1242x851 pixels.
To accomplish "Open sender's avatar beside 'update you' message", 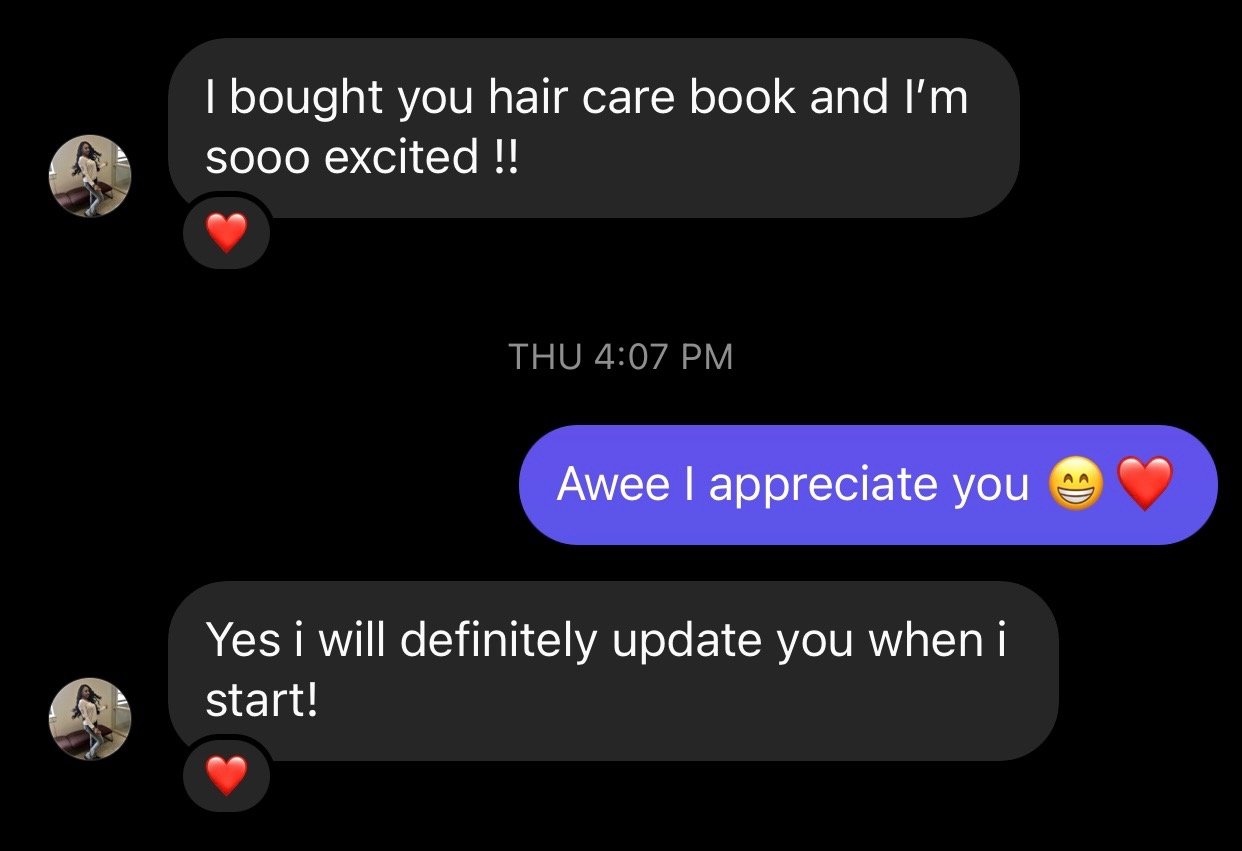I will point(90,719).
